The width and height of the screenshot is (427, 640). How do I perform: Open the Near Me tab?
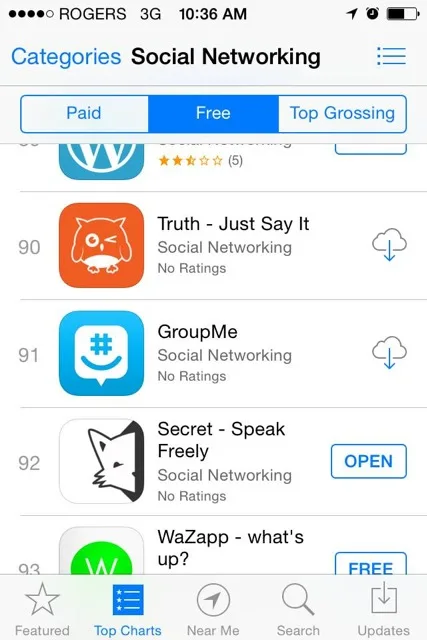tap(213, 609)
